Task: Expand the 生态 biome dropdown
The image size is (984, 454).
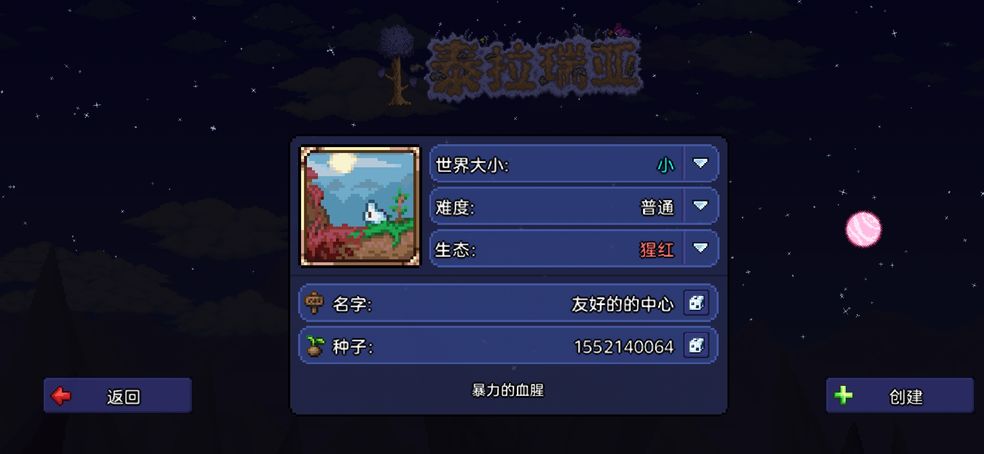Action: click(x=700, y=248)
